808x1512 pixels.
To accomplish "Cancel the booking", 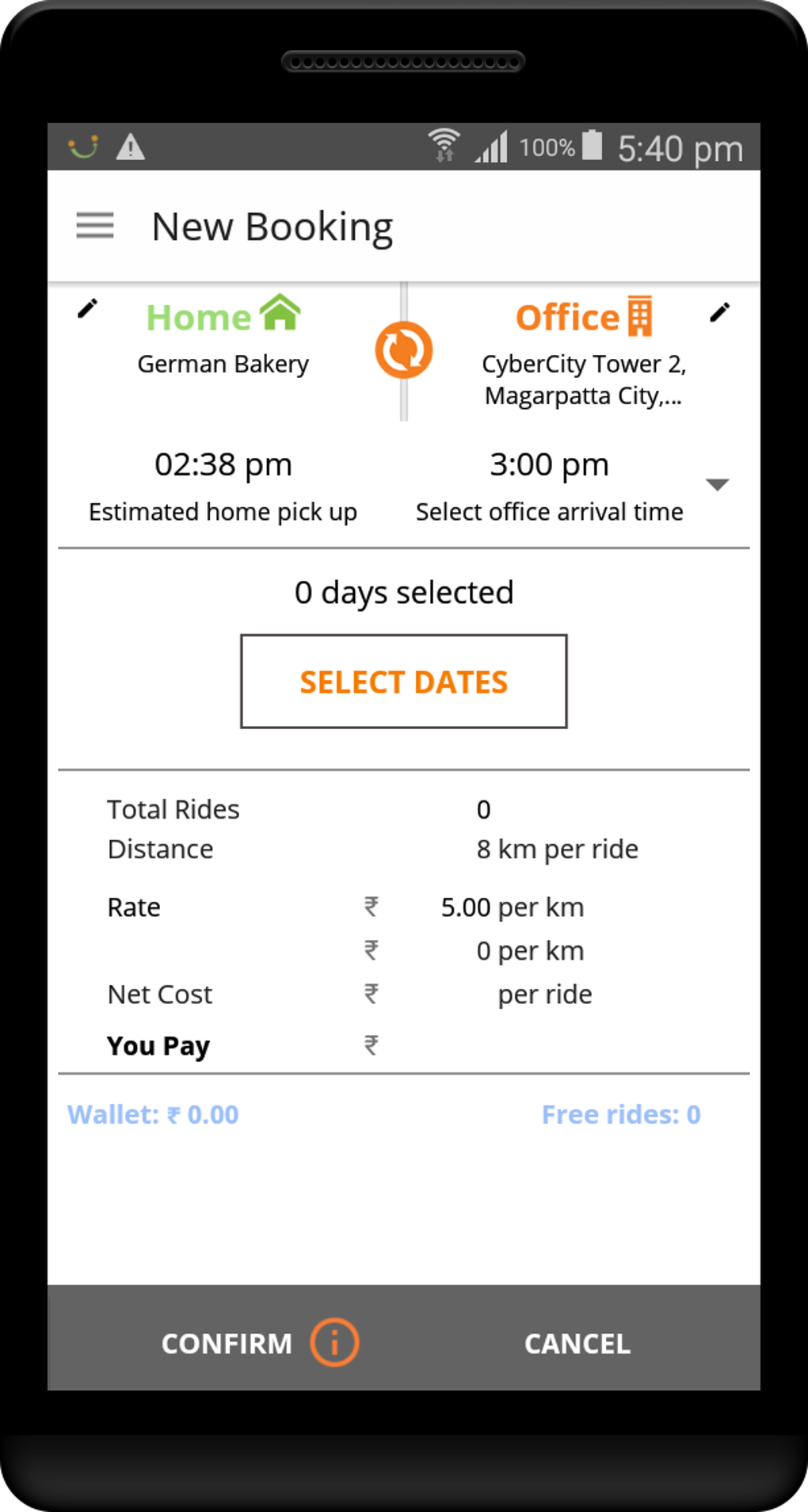I will [x=577, y=1343].
